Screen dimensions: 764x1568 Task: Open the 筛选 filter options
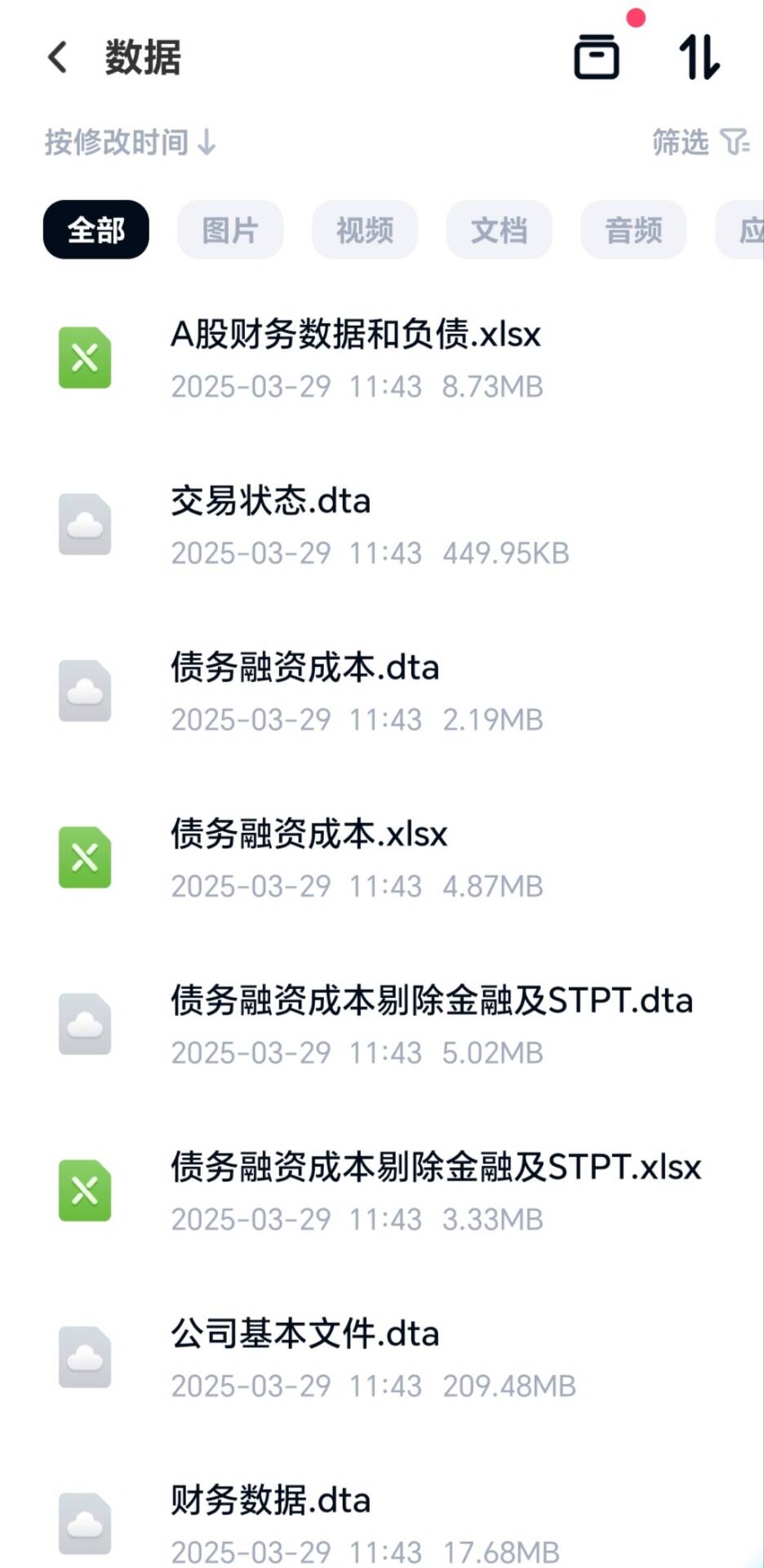click(x=700, y=142)
